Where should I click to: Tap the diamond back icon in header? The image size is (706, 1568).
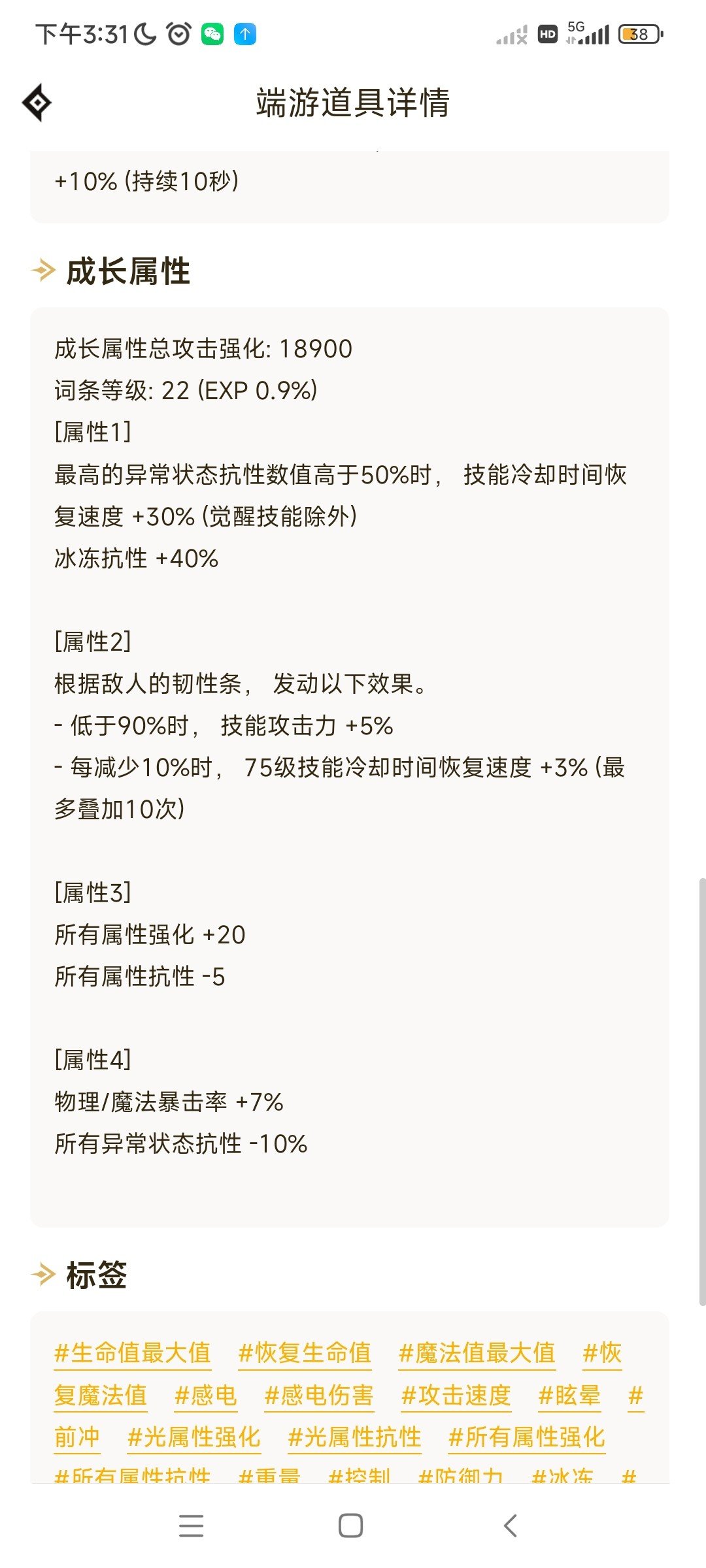click(x=37, y=103)
